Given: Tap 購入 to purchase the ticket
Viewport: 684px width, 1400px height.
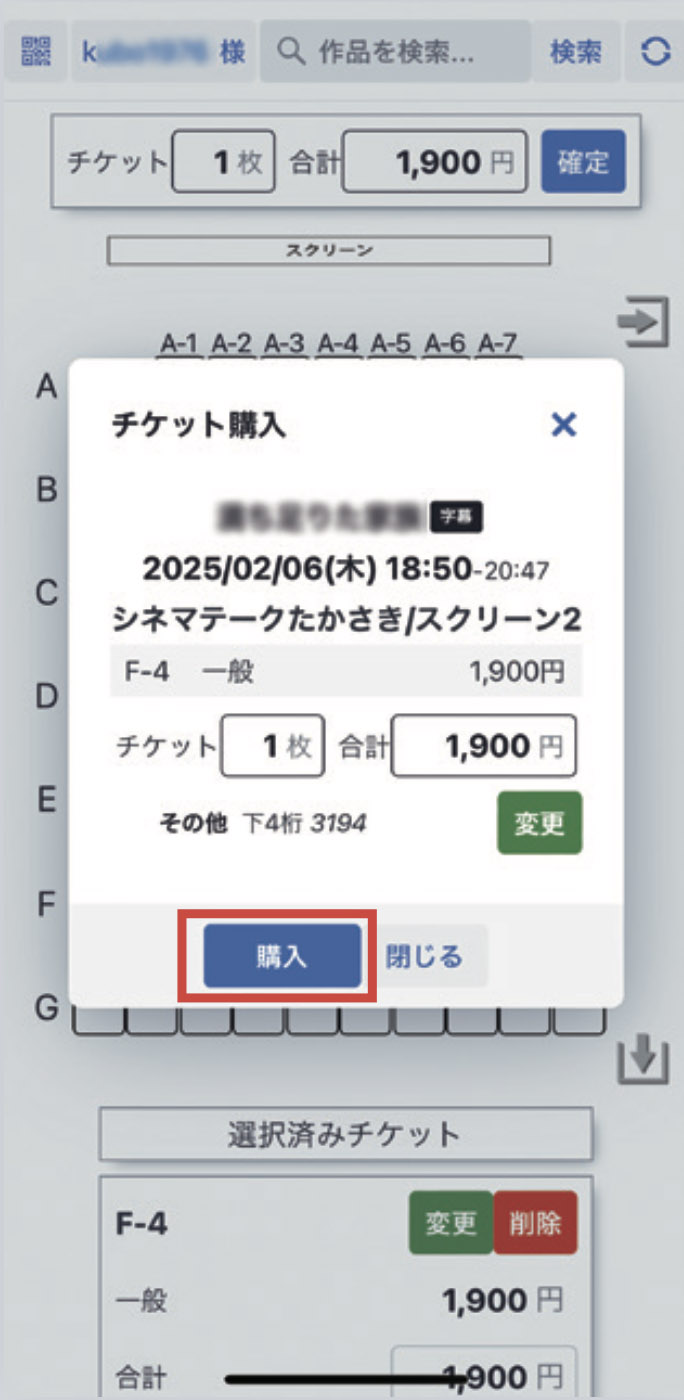Looking at the screenshot, I should [282, 957].
